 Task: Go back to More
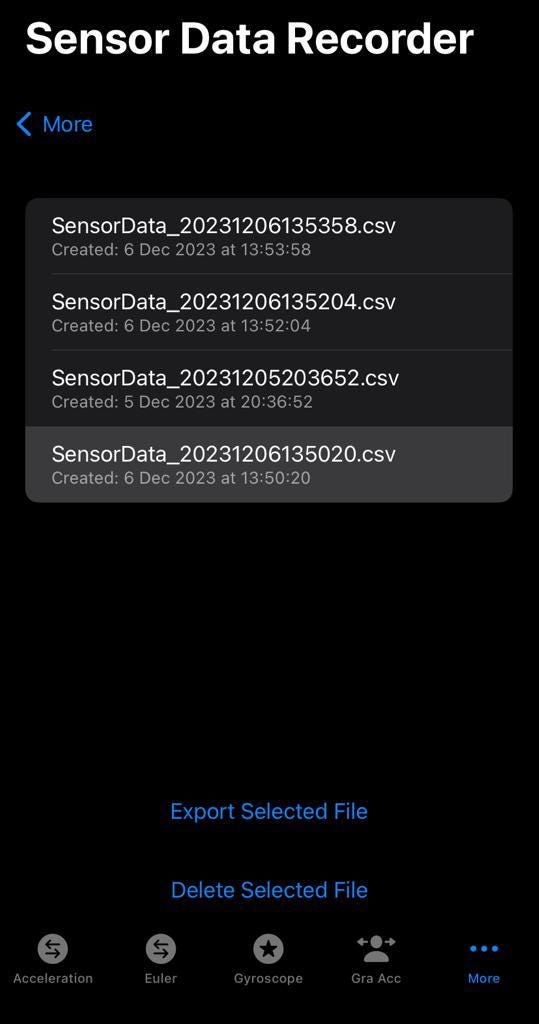[55, 124]
